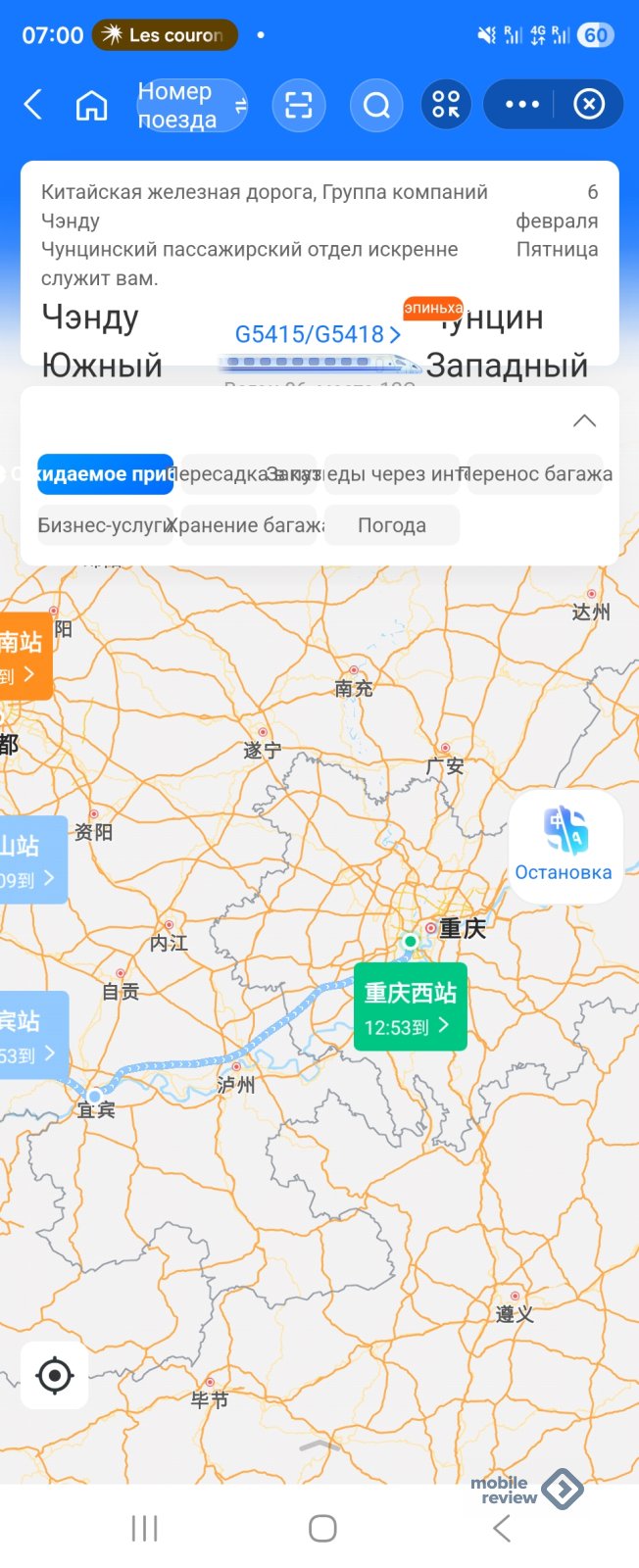Check the Погода chip
639x1568 pixels.
(392, 525)
